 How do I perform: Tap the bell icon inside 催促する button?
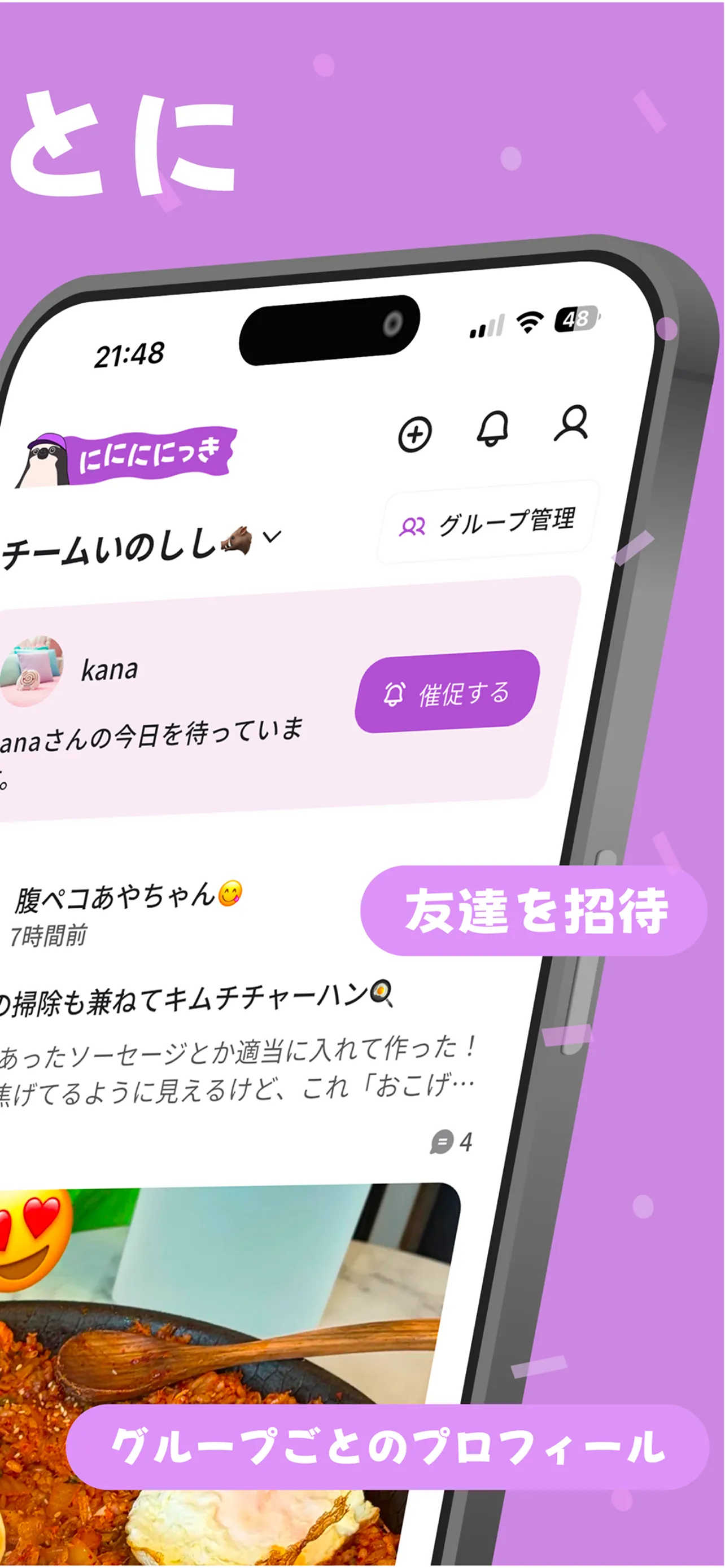point(397,694)
